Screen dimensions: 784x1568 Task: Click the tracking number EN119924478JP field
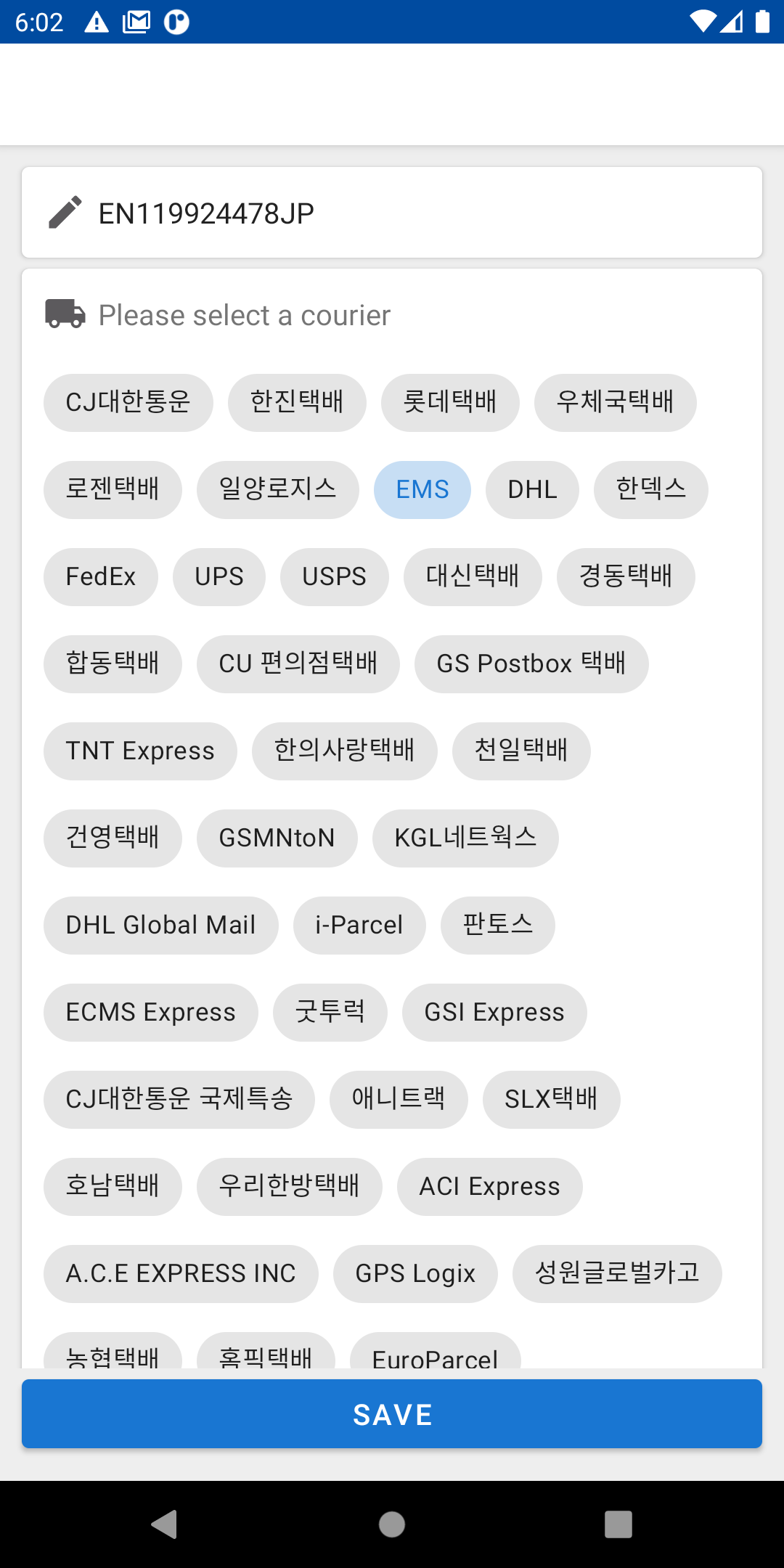[x=205, y=213]
